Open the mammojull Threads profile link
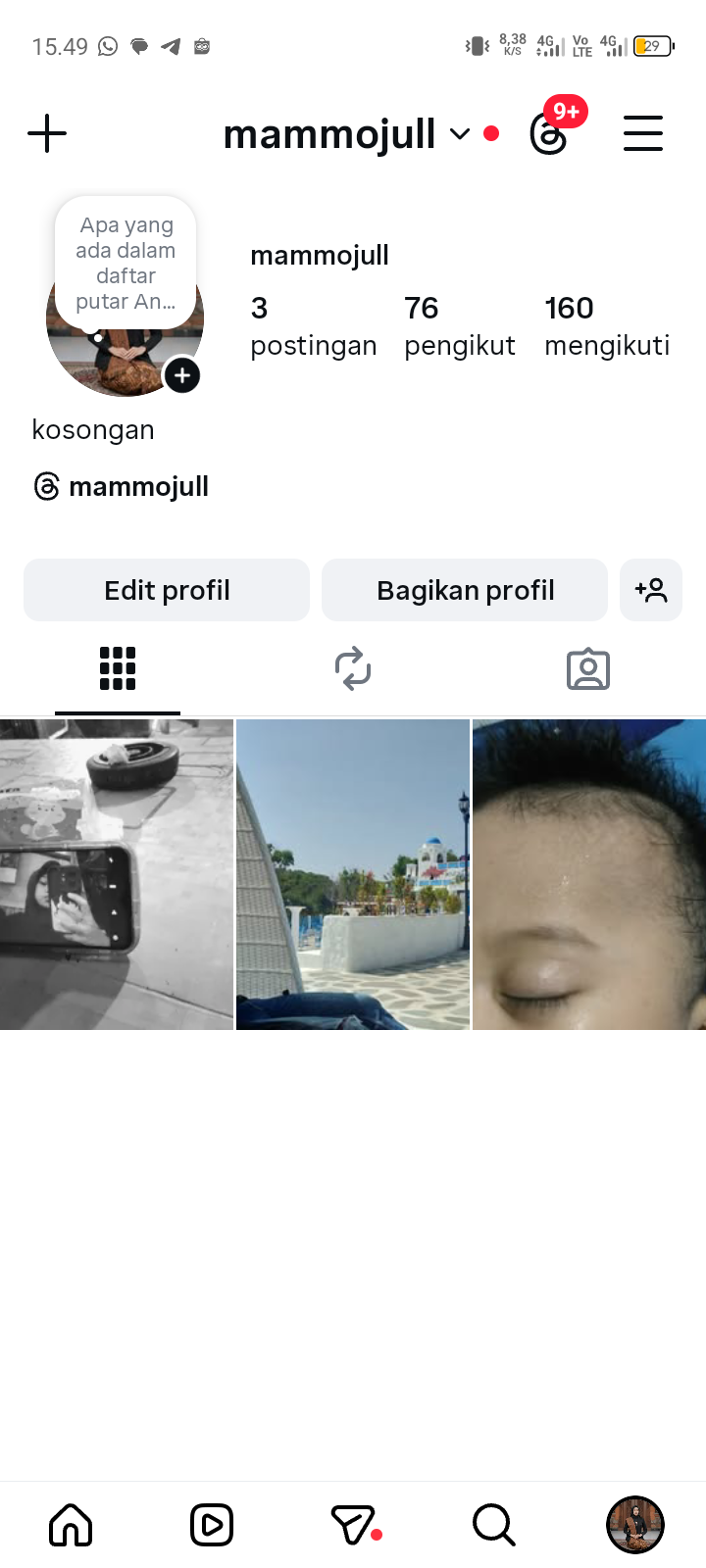This screenshot has height=1568, width=706. [122, 486]
